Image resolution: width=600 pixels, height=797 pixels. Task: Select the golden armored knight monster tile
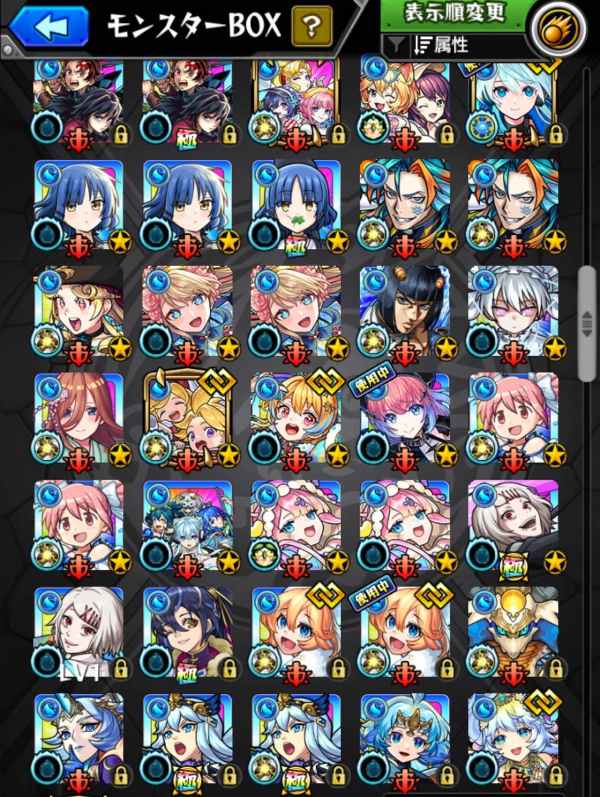click(x=513, y=630)
